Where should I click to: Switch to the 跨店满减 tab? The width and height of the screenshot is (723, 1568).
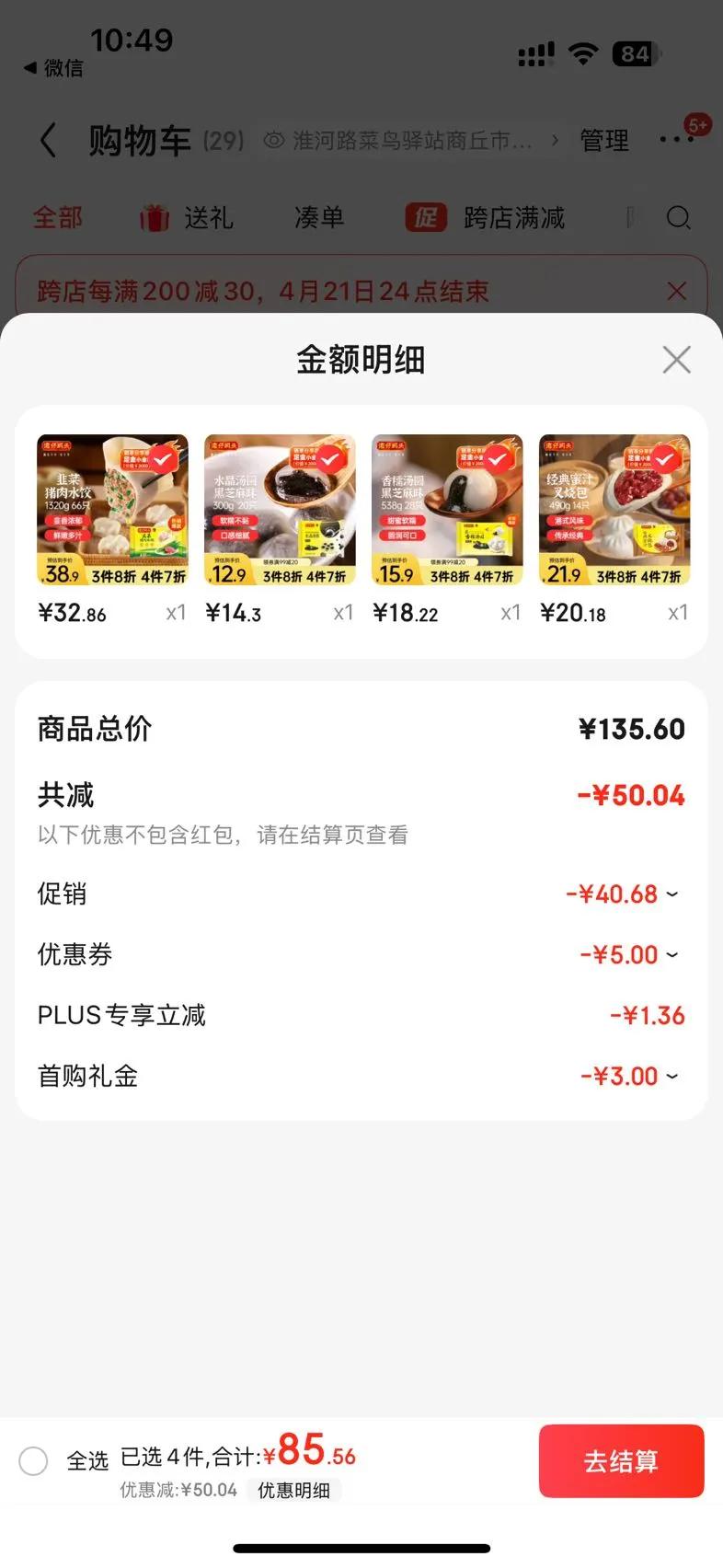pos(486,218)
